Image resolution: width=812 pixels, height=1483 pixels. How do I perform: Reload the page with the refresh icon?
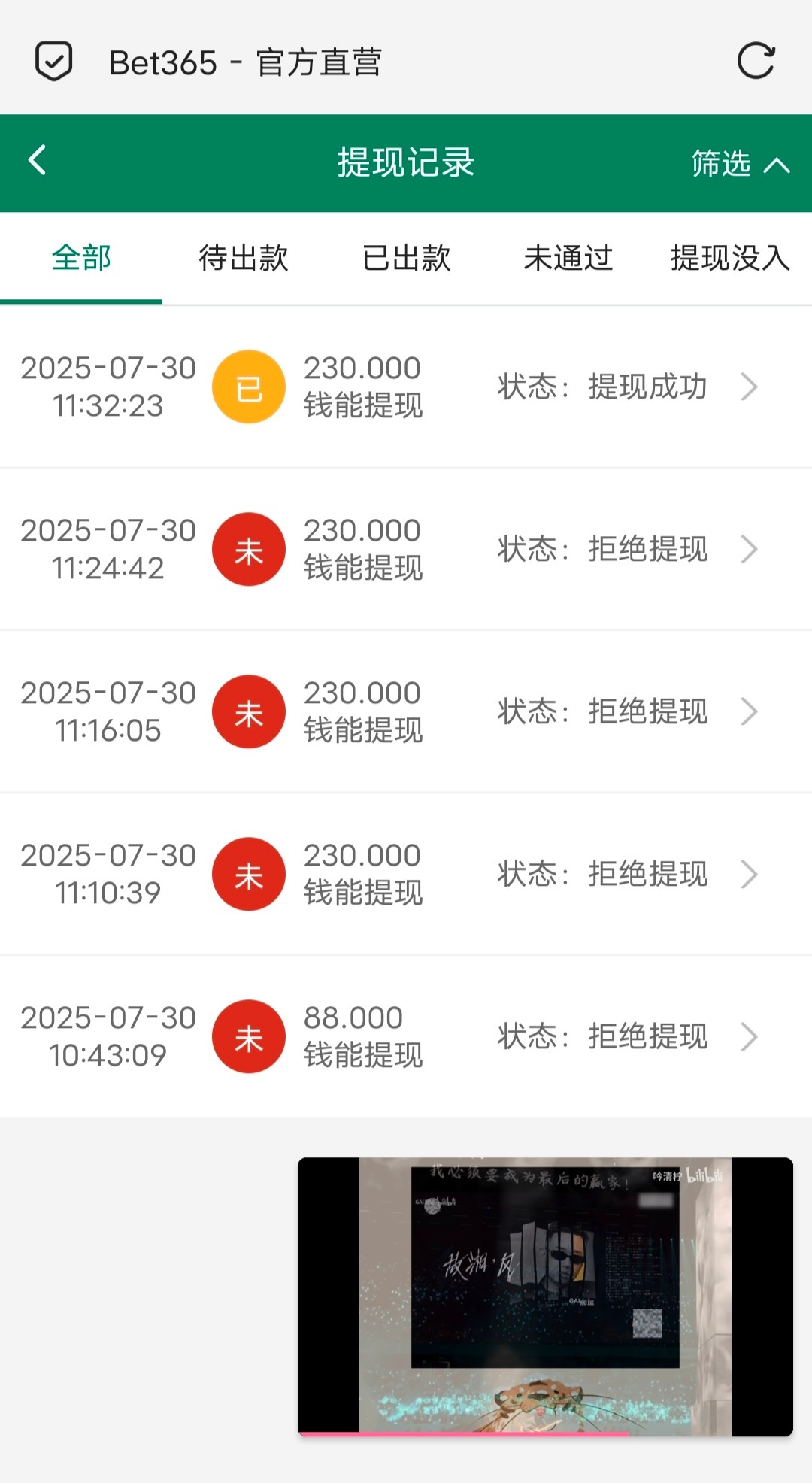pyautogui.click(x=756, y=61)
